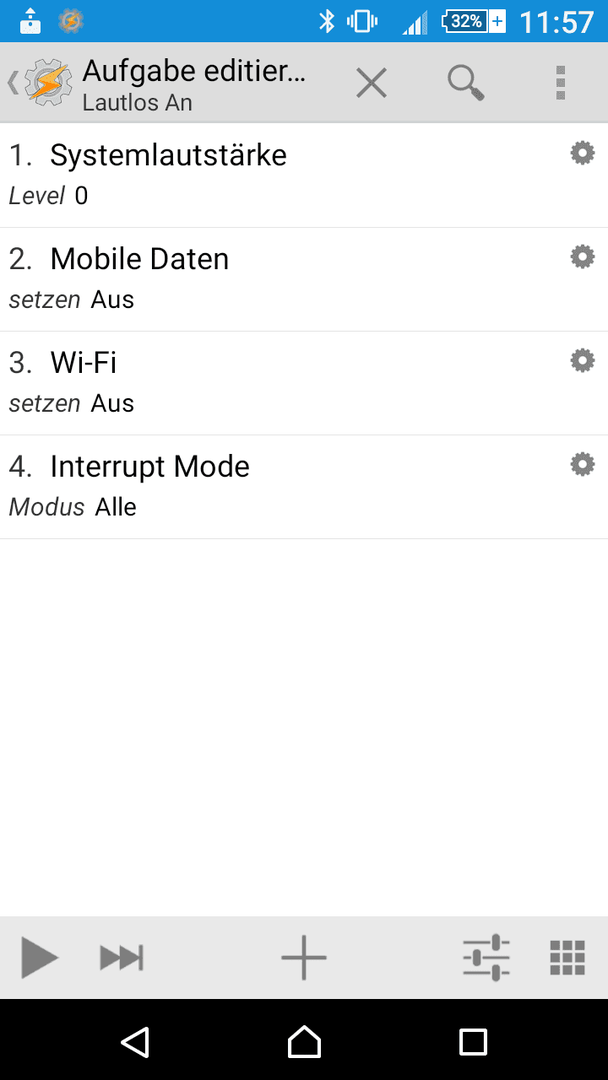Cancel editing with the X icon
Image resolution: width=608 pixels, height=1080 pixels.
coord(371,83)
